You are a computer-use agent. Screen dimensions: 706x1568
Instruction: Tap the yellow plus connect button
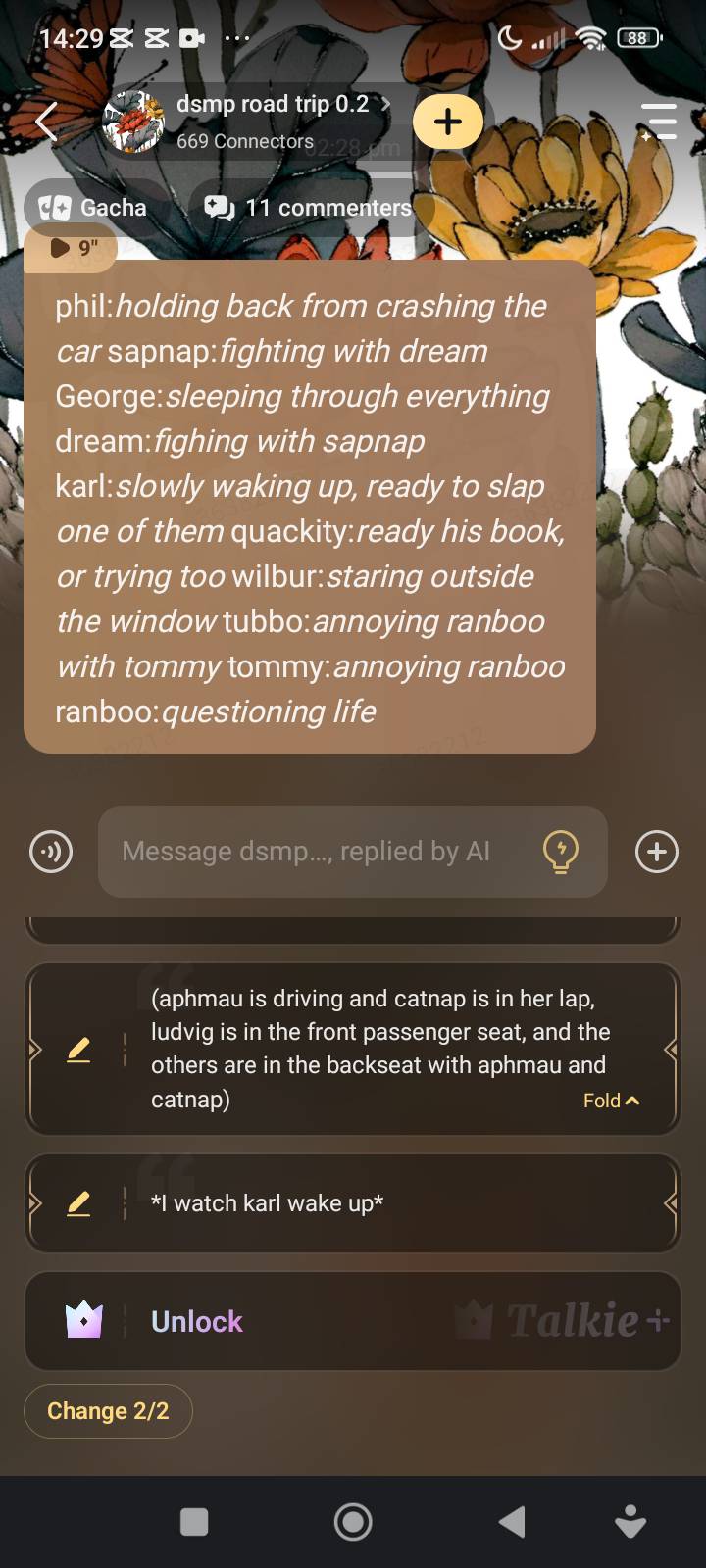point(448,122)
